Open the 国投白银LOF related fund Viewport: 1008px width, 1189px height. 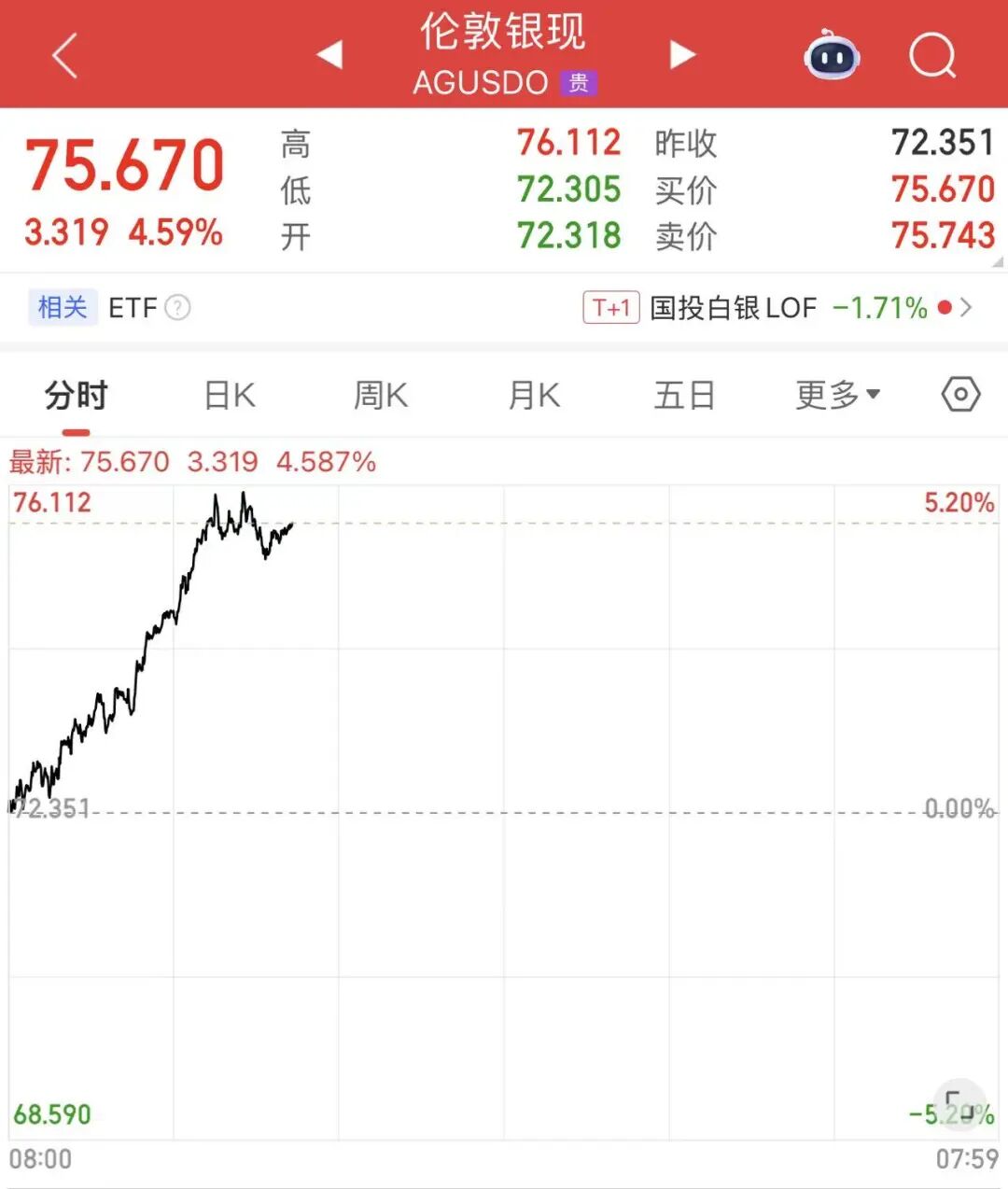[x=733, y=308]
